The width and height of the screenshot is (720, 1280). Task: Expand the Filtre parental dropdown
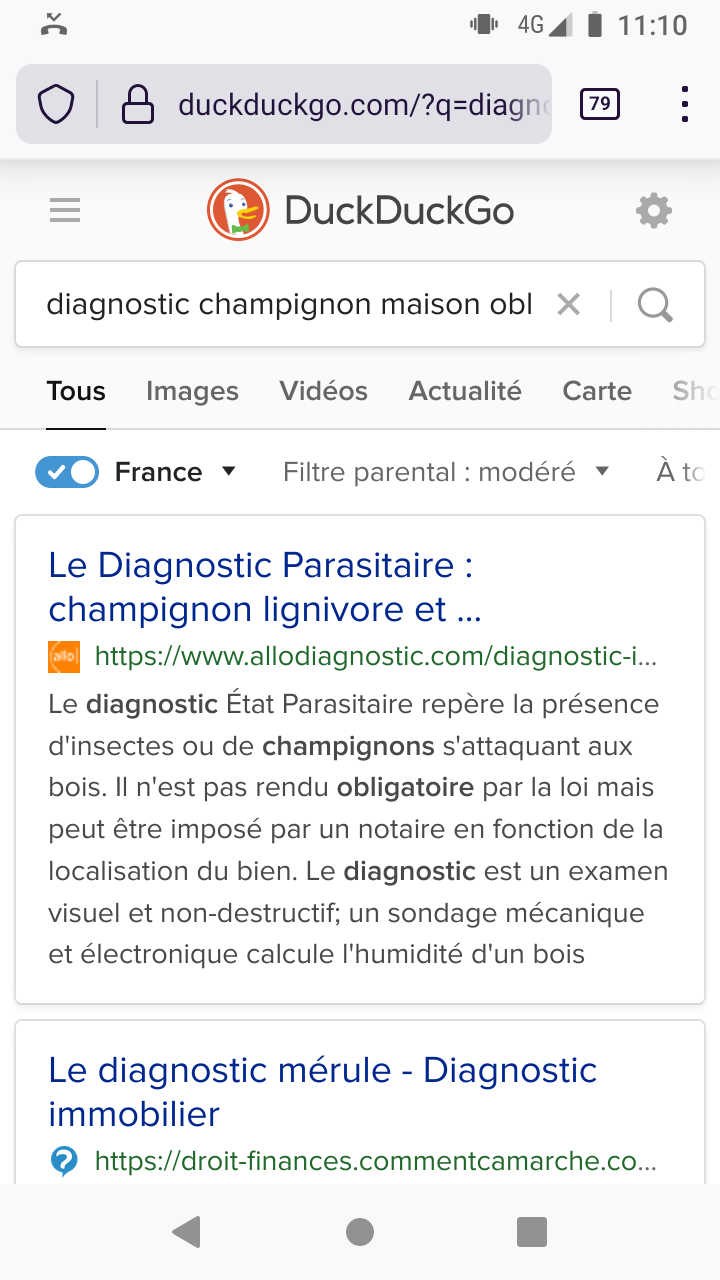[446, 472]
